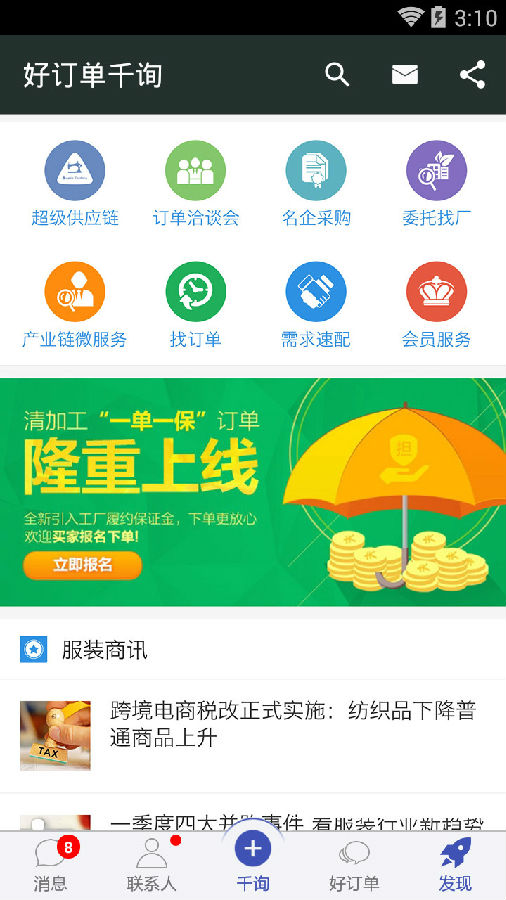Viewport: 506px width, 900px height.
Task: Tap the share icon in the app bar
Action: pyautogui.click(x=473, y=75)
